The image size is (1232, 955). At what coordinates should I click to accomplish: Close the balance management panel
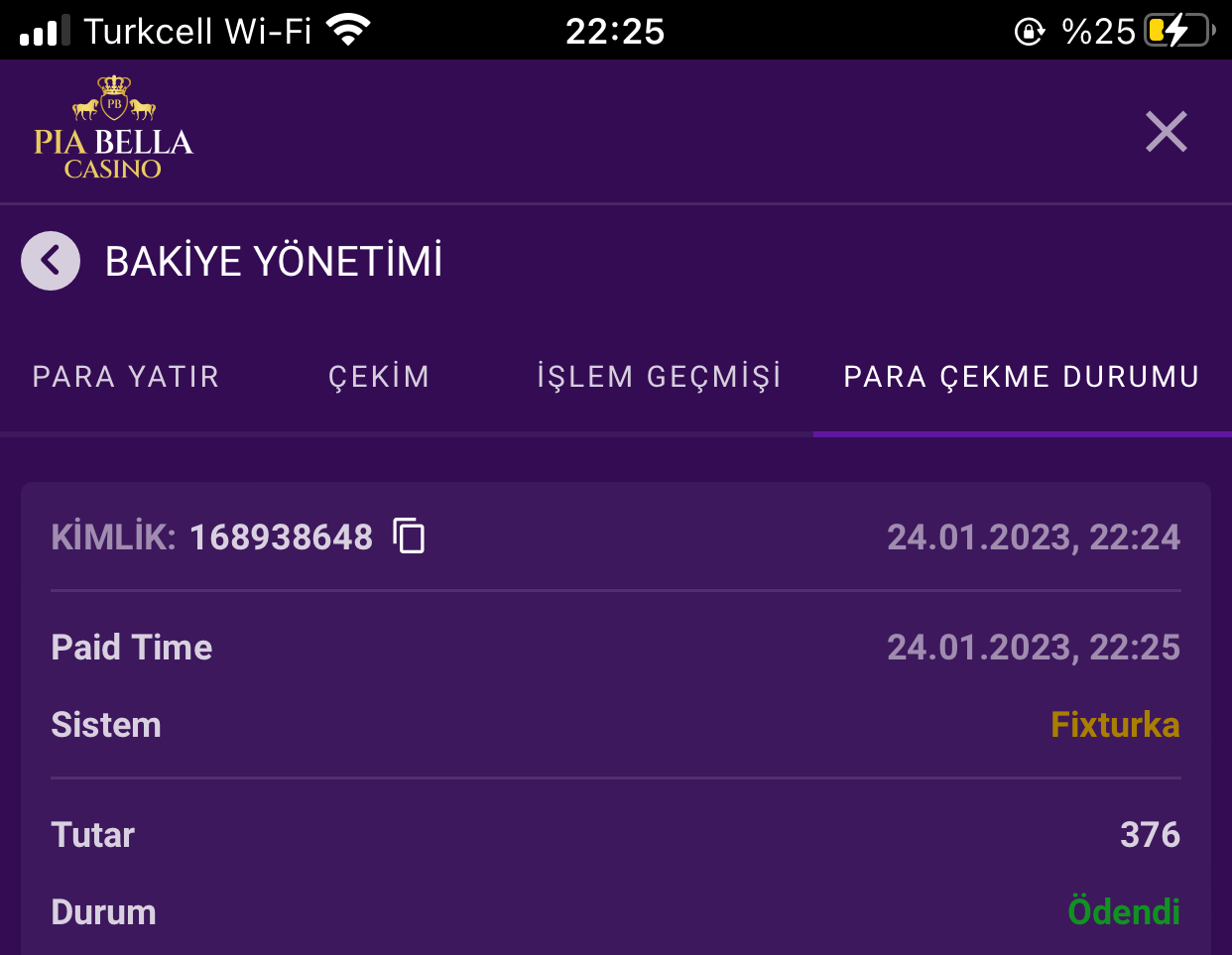1166,132
